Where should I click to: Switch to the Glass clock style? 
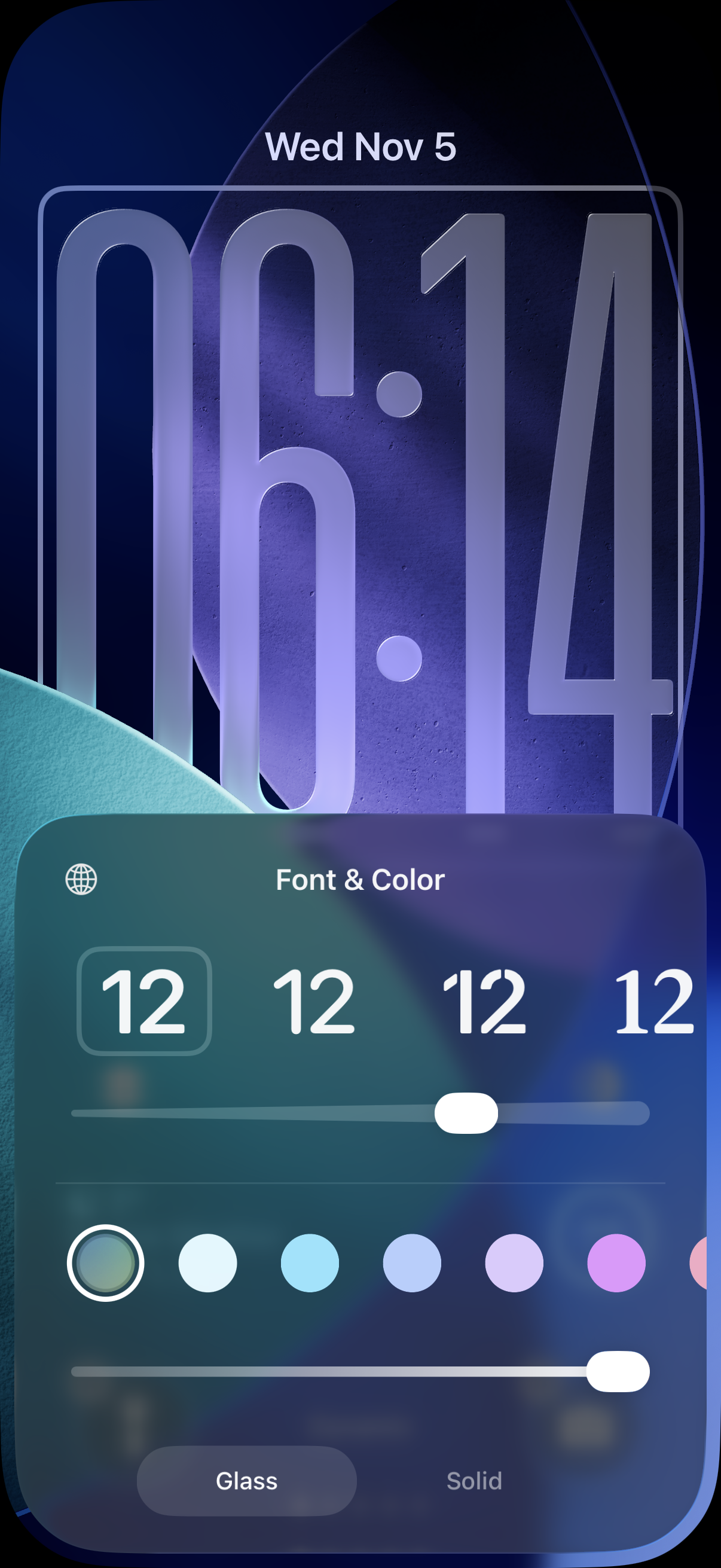coord(246,1480)
